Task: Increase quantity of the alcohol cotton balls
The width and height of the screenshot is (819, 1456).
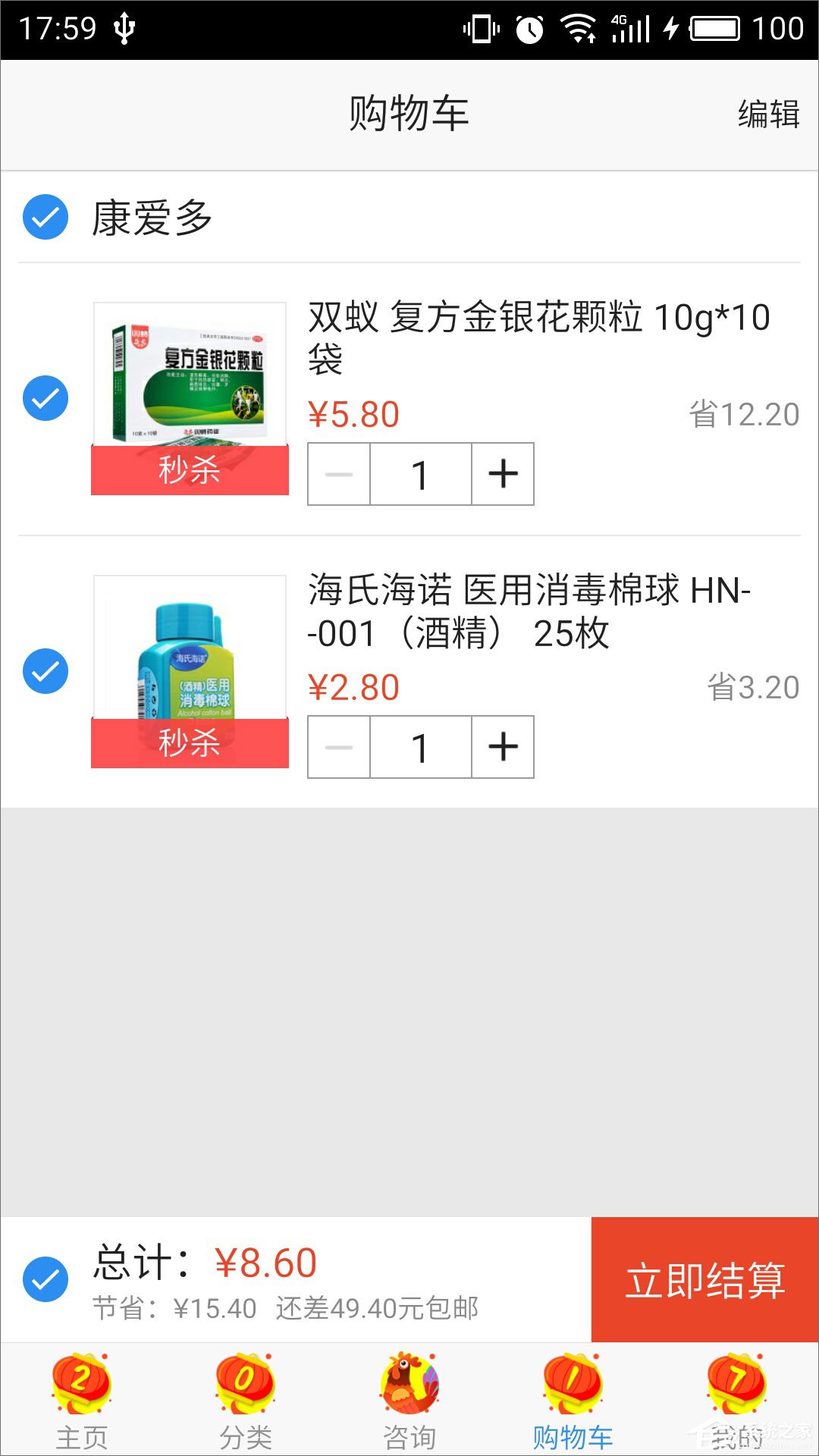Action: point(503,747)
